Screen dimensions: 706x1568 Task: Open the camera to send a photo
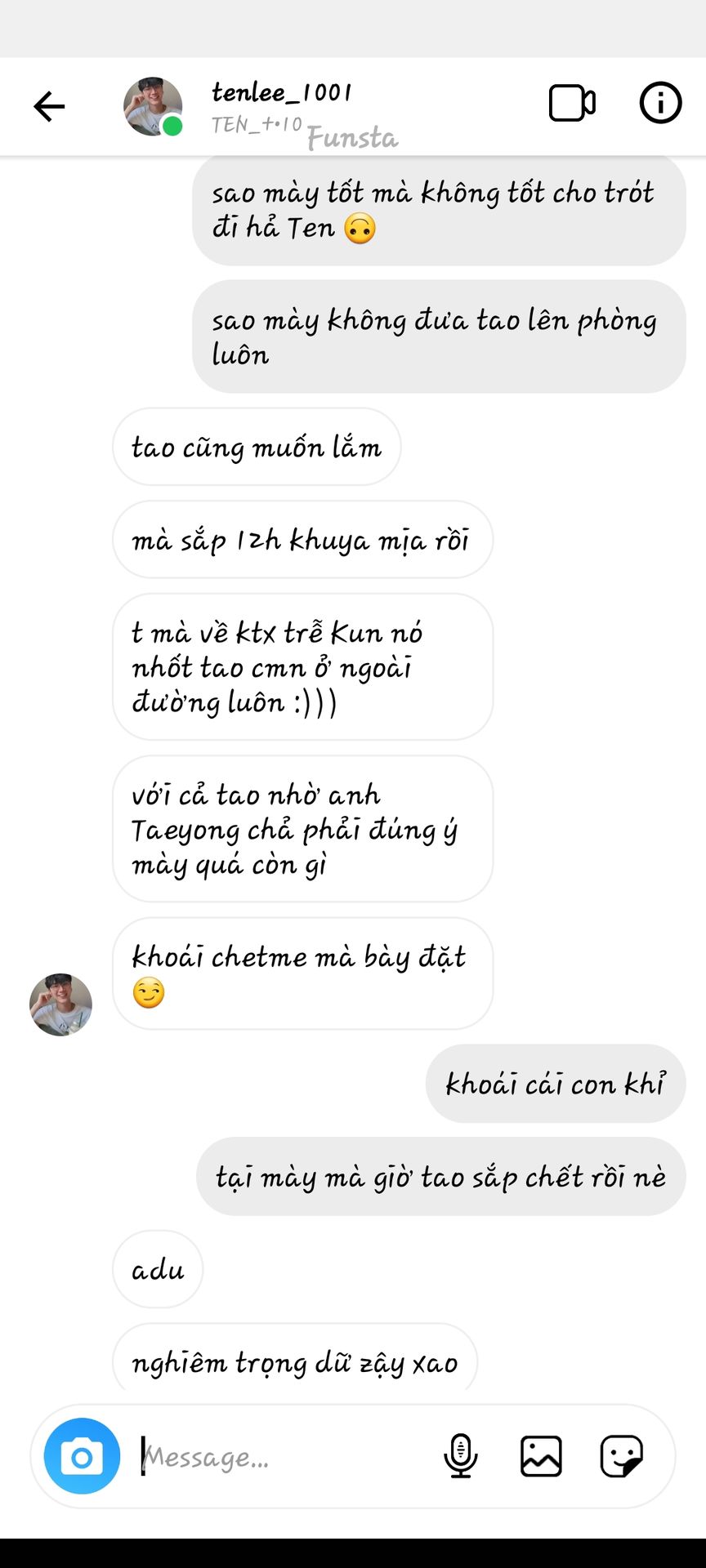point(82,1456)
